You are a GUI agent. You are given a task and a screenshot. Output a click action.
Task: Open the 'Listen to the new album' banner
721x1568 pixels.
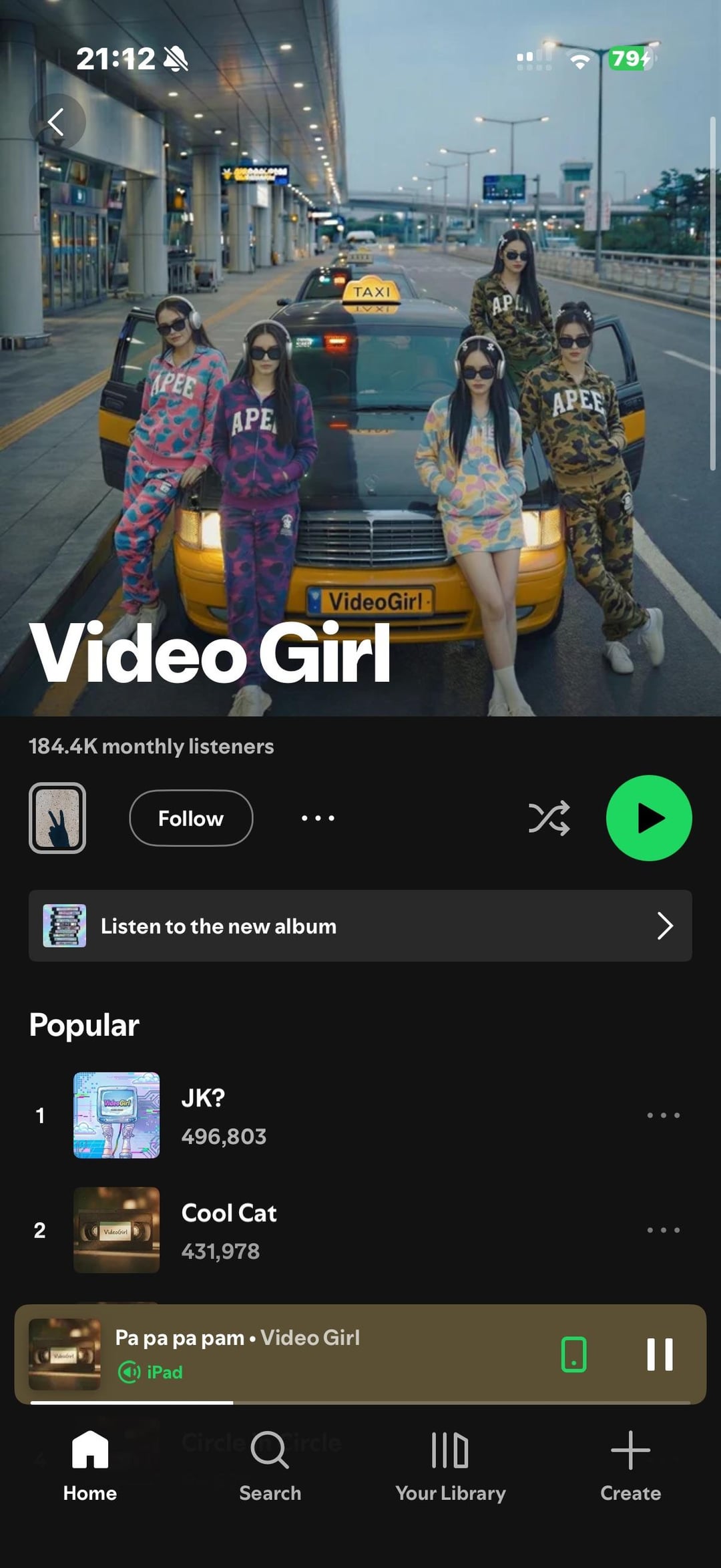tap(360, 926)
